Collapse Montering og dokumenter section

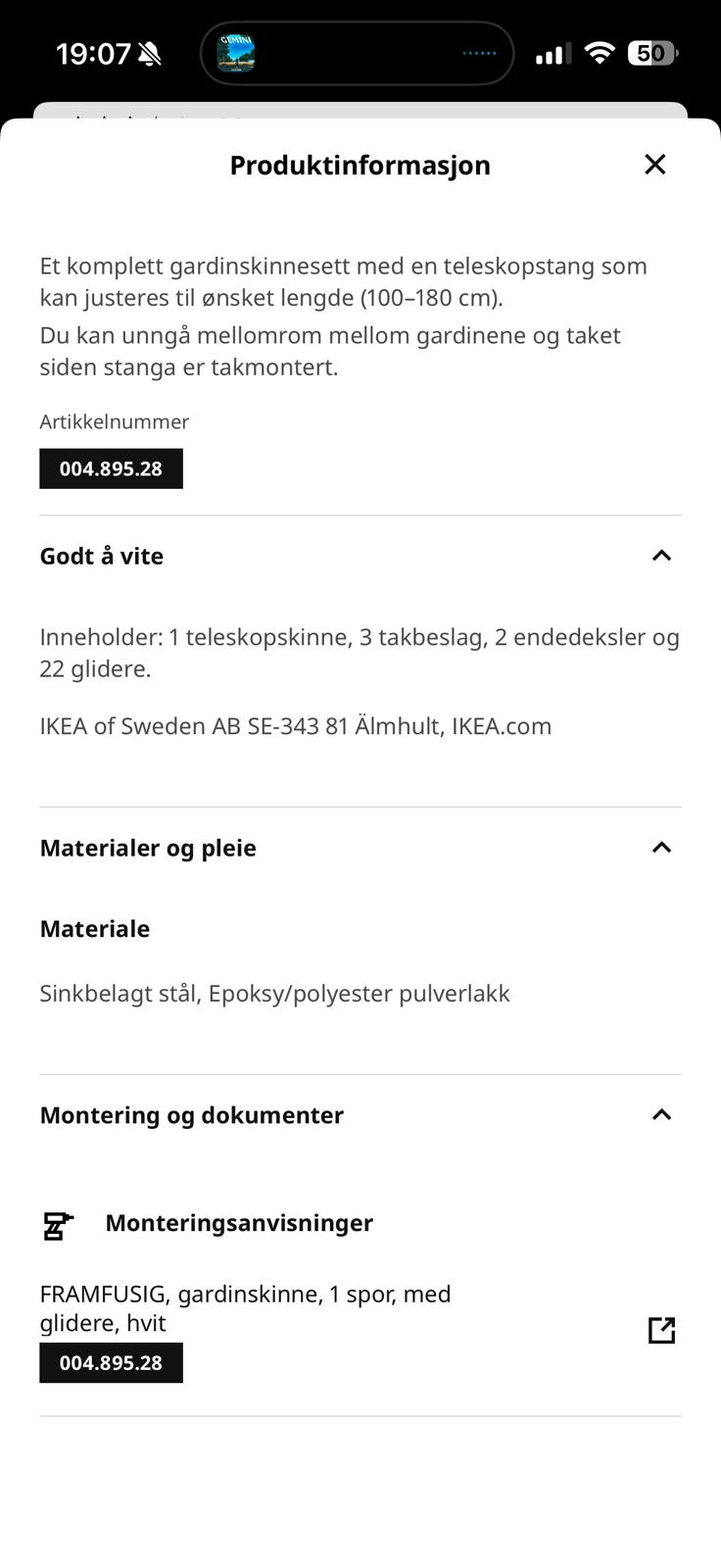[x=360, y=1115]
